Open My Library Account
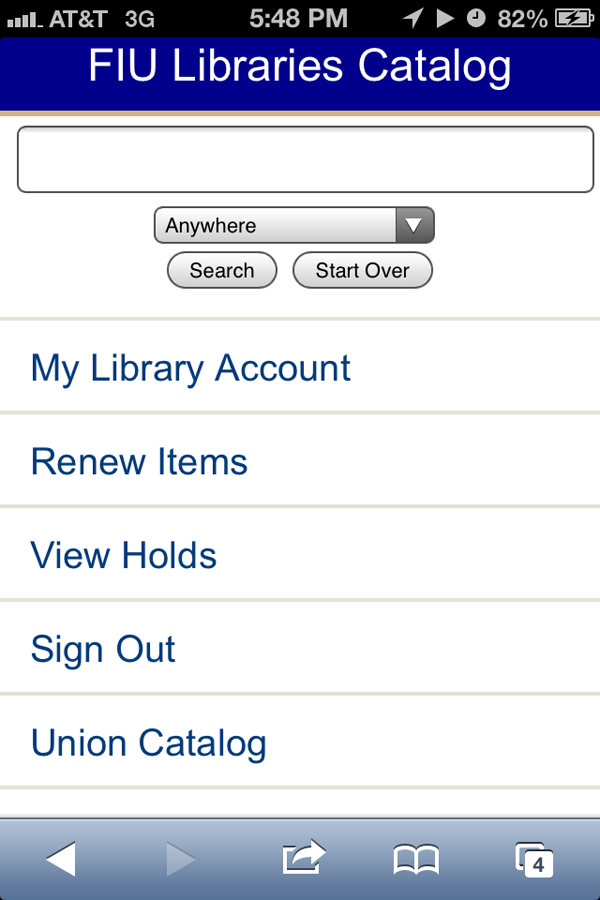Screen dimensions: 600x900 (191, 368)
